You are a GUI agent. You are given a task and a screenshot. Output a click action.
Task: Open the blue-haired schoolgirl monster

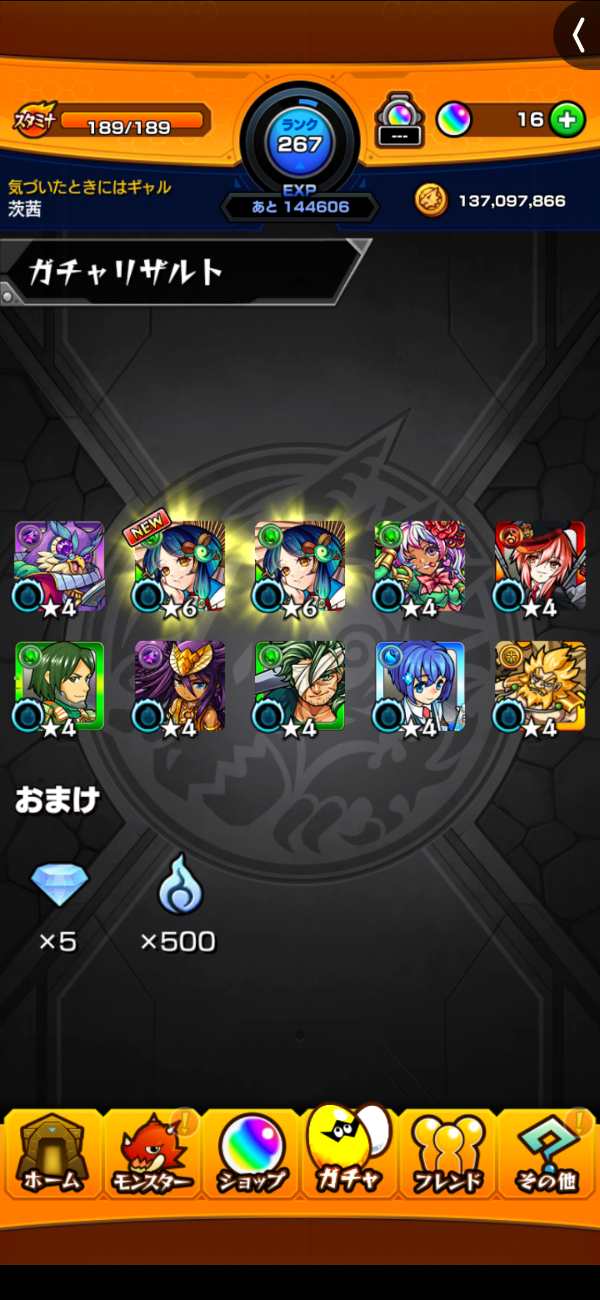coord(420,686)
